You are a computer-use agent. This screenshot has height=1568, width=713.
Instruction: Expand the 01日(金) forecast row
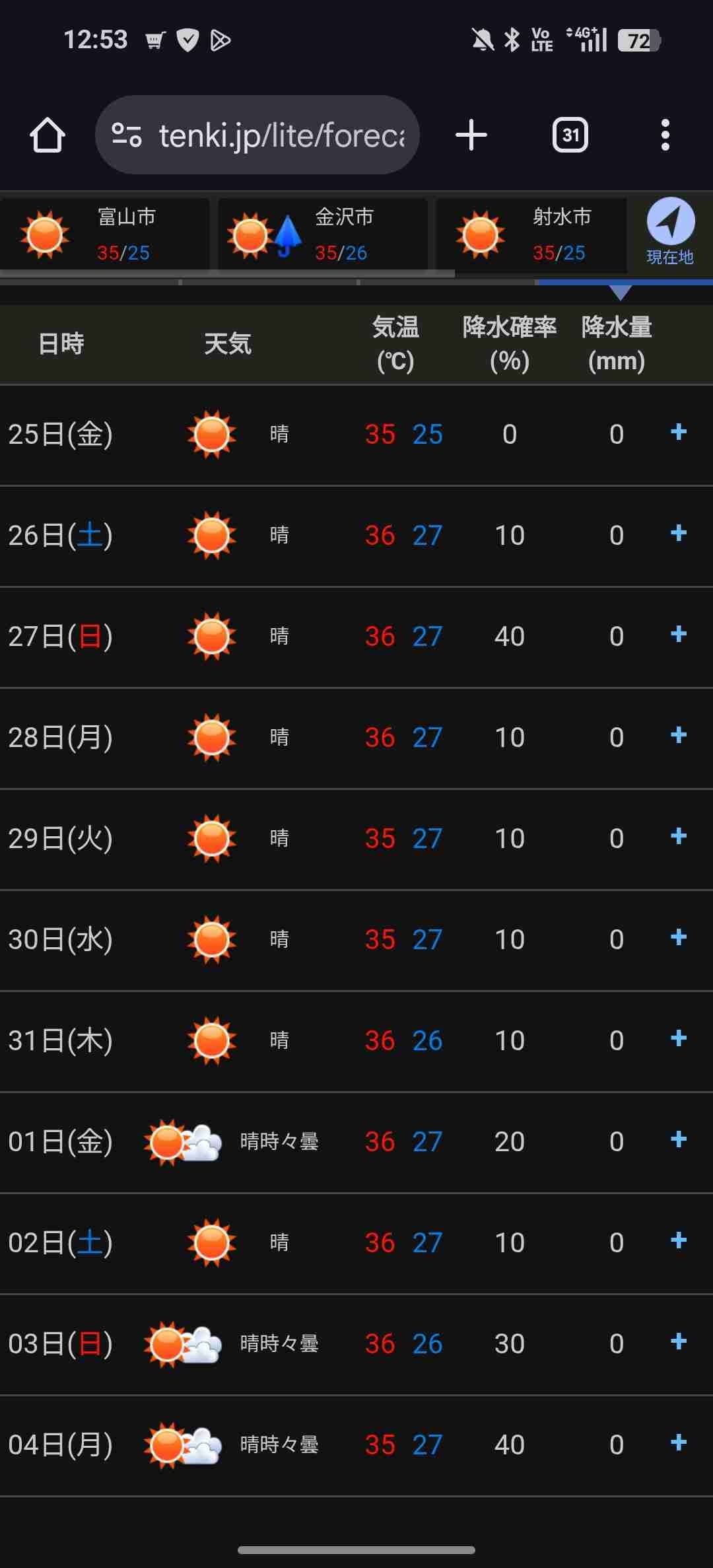pos(678,1140)
